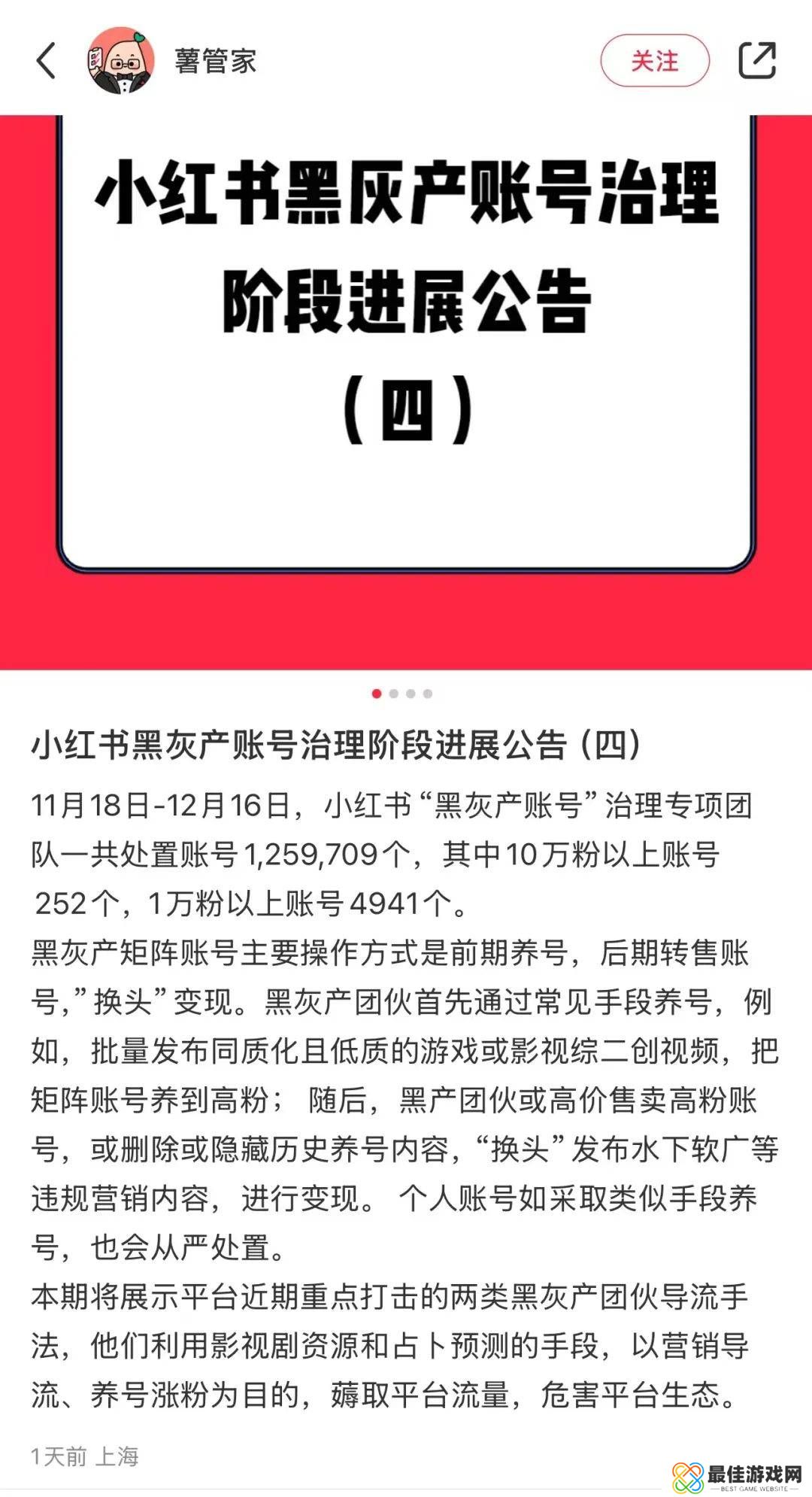Follow 薯管家 with the 关注 button

point(654,61)
